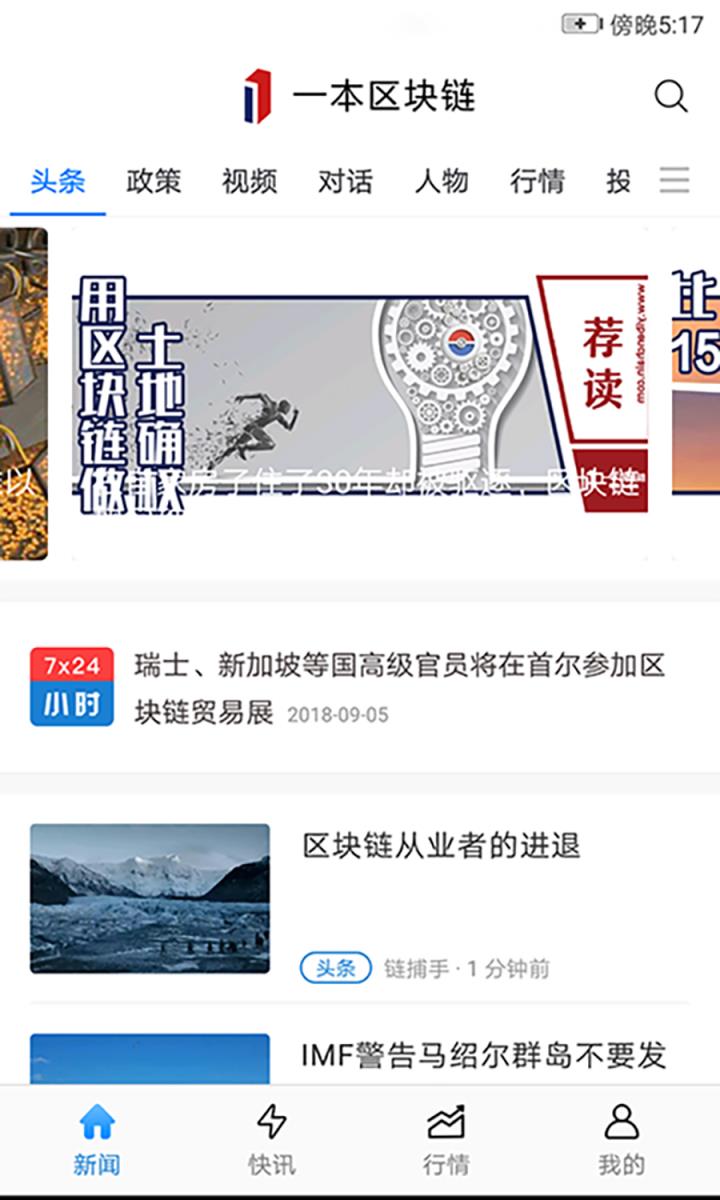Go to 行情 in bottom navigation
720x1200 pixels.
pyautogui.click(x=446, y=1140)
